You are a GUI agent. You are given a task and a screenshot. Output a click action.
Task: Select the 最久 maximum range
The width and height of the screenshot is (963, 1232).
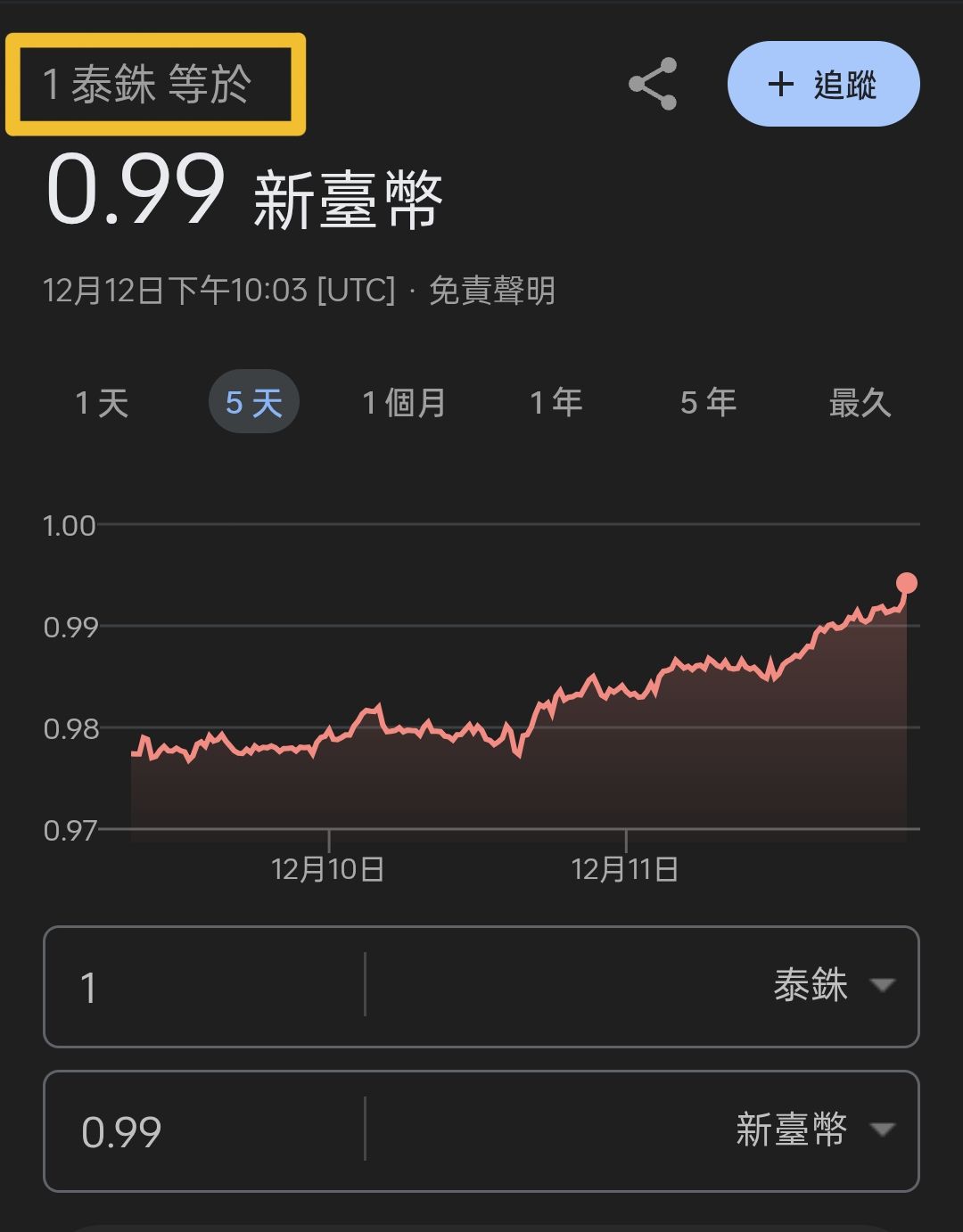point(860,403)
